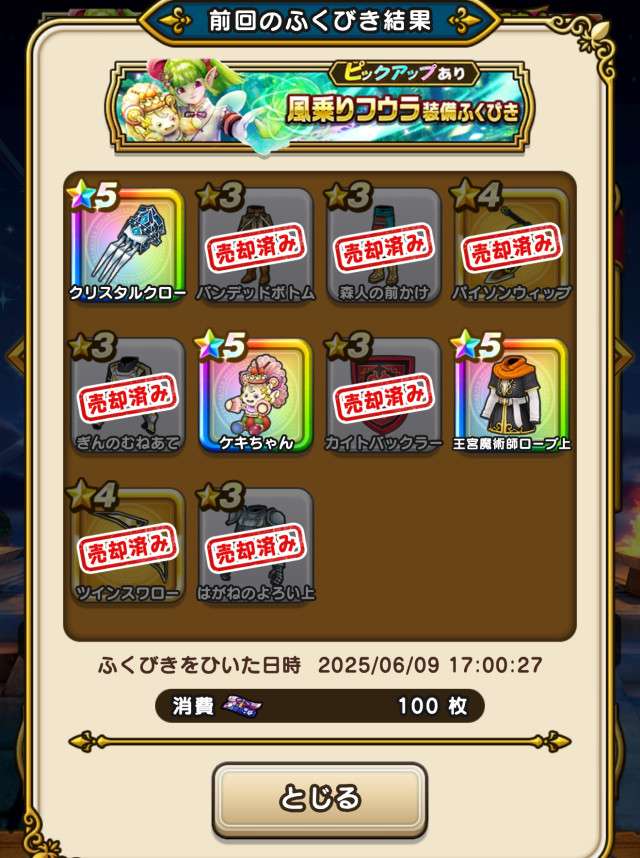
Task: Open the sold はがねのよろい上 item
Action: tap(255, 545)
